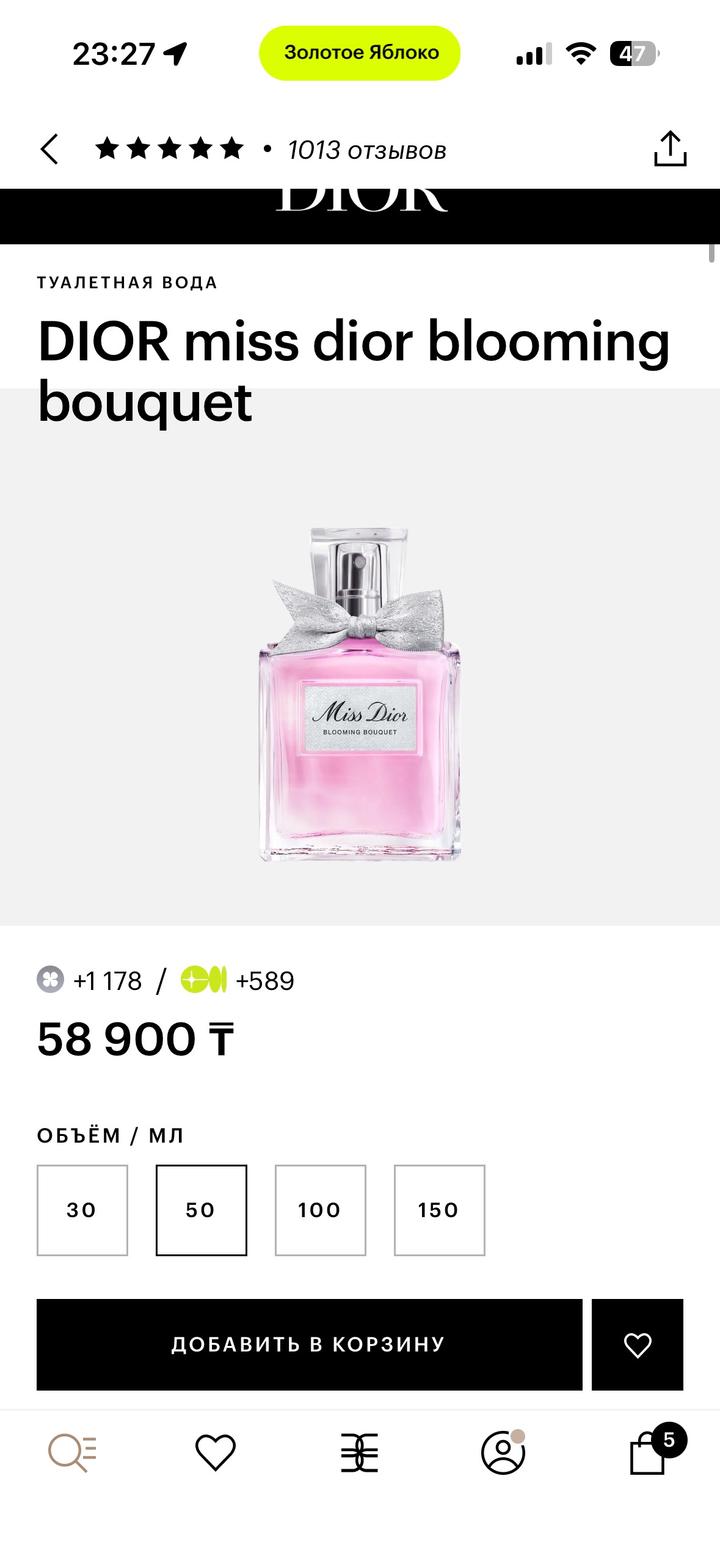Open the Золотое Яблоко home tab
Image resolution: width=720 pixels, height=1561 pixels.
click(x=359, y=1452)
